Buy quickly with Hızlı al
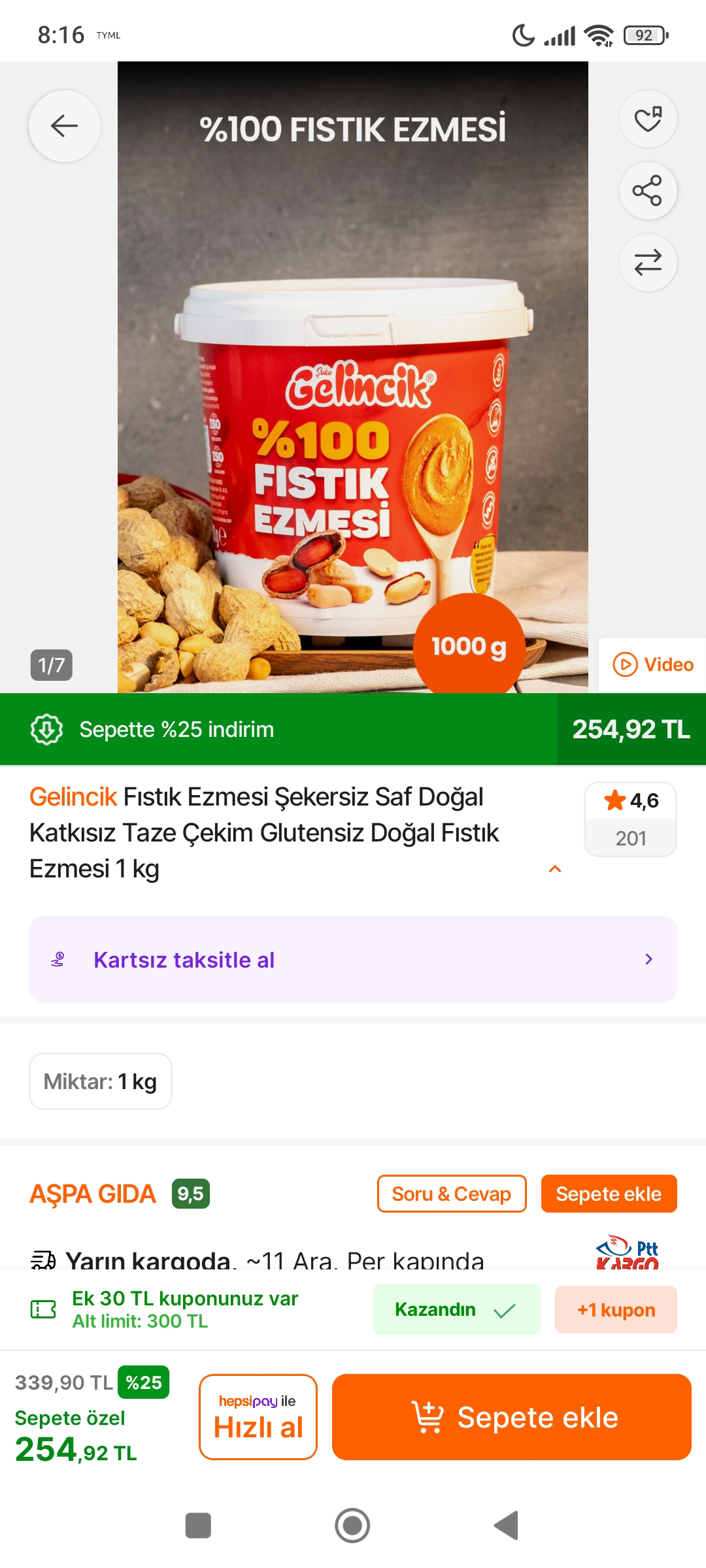Image resolution: width=706 pixels, height=1568 pixels. click(258, 1417)
